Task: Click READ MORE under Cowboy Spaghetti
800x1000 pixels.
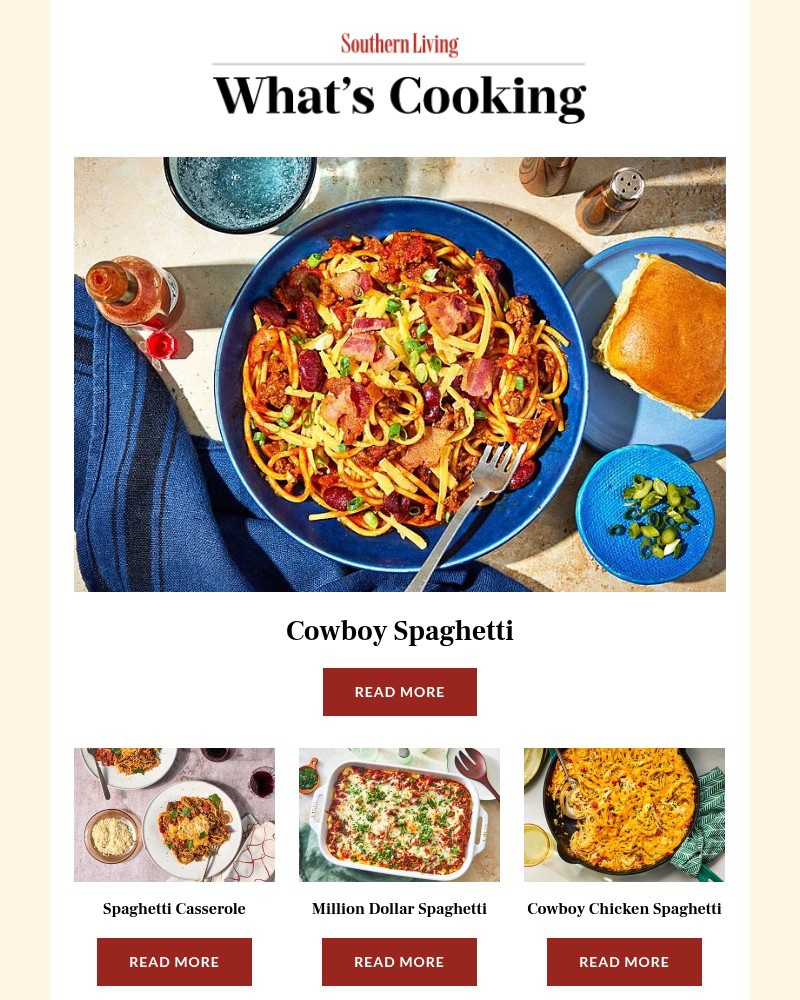Action: (x=399, y=691)
